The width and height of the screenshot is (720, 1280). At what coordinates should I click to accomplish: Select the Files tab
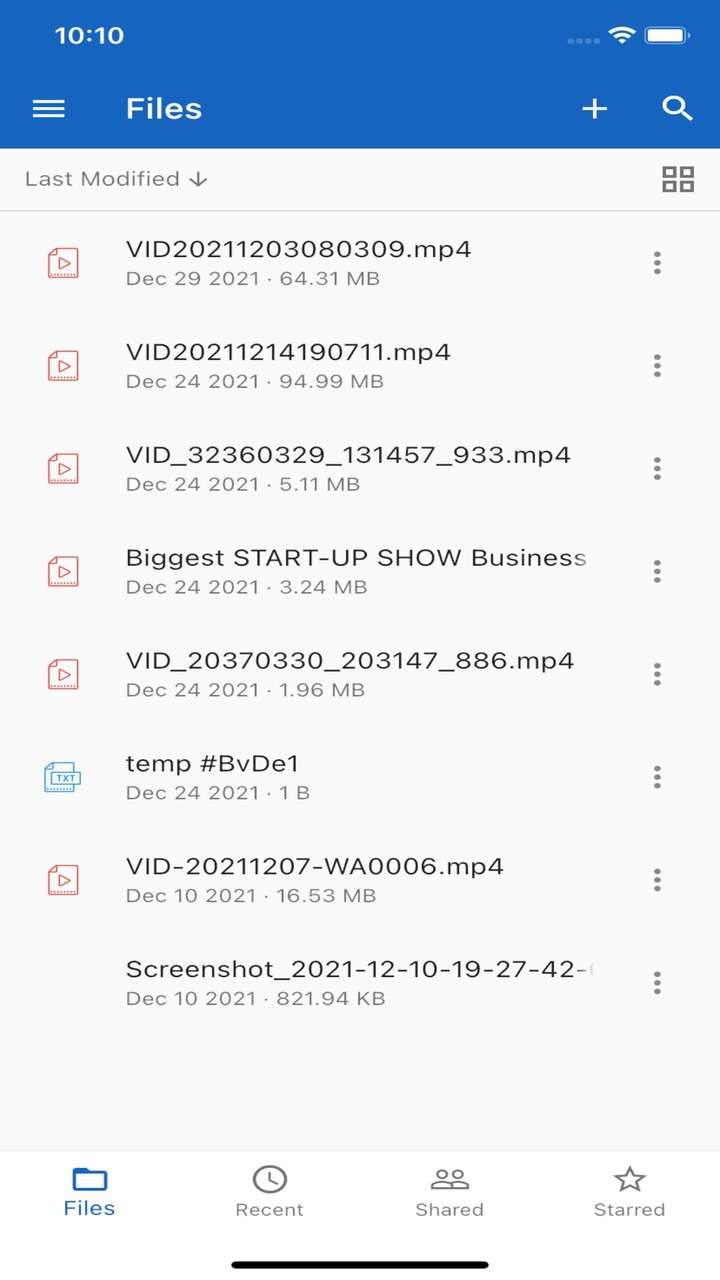click(89, 1190)
